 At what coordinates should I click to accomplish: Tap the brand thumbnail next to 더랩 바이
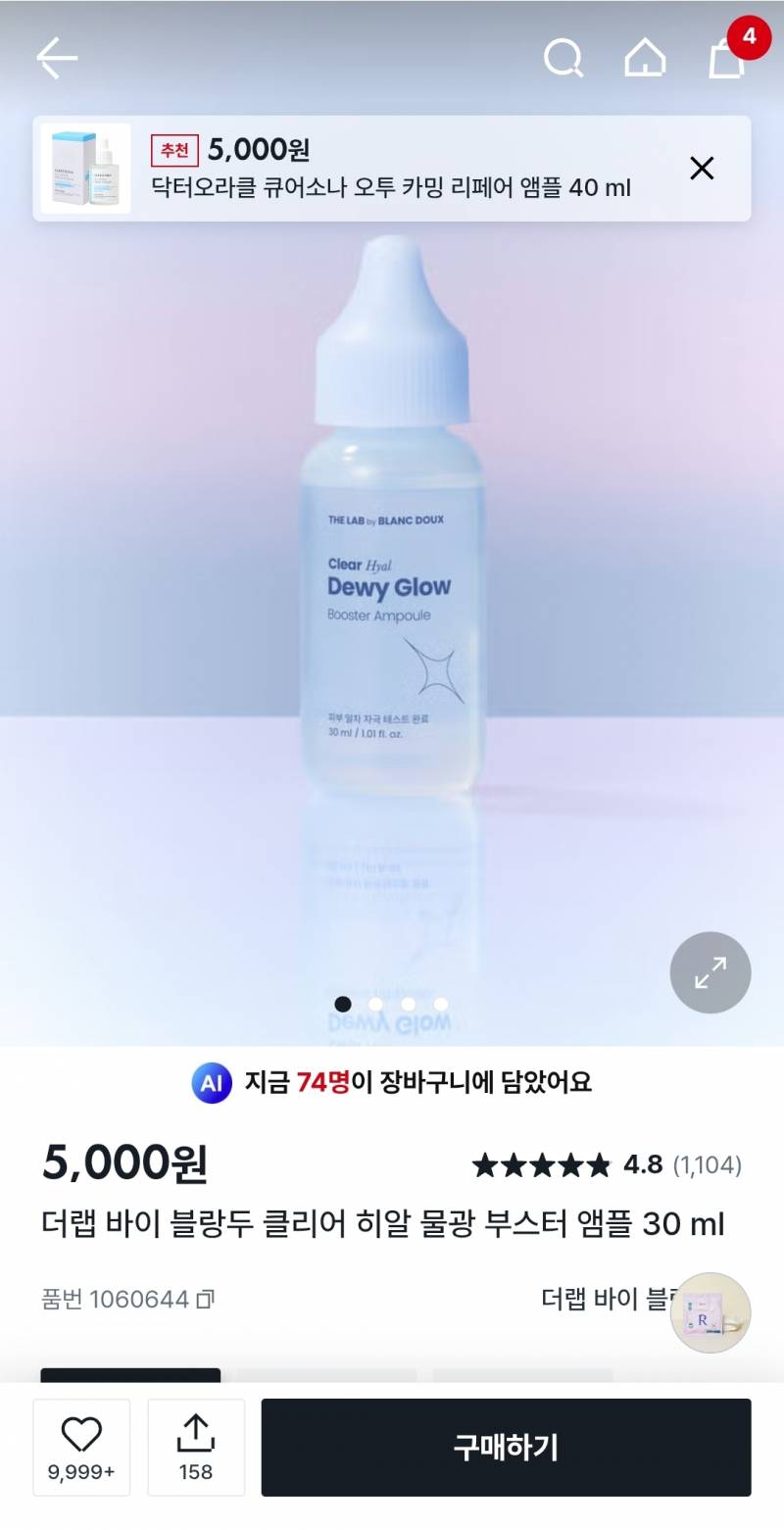710,1313
